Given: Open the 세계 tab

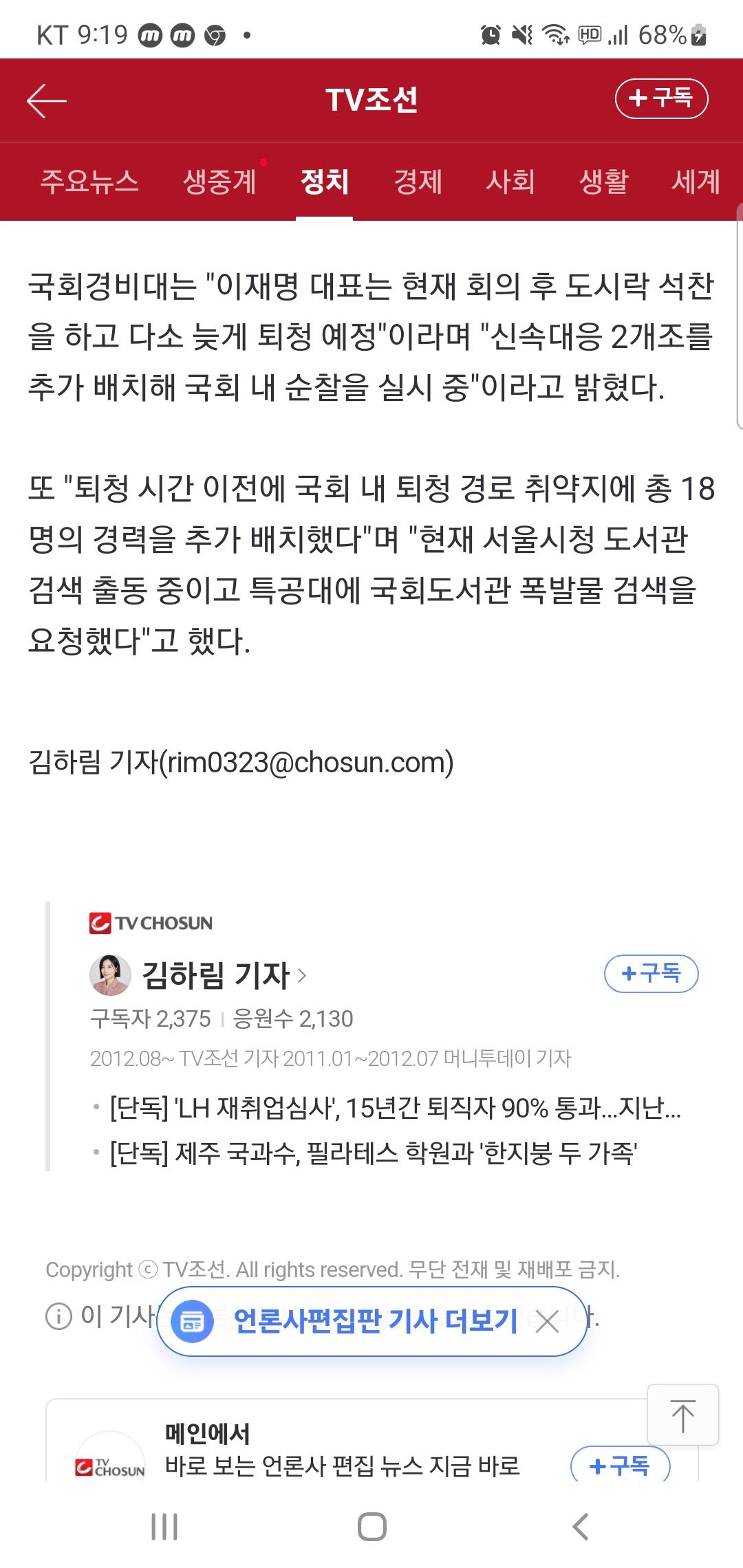Looking at the screenshot, I should click(696, 182).
